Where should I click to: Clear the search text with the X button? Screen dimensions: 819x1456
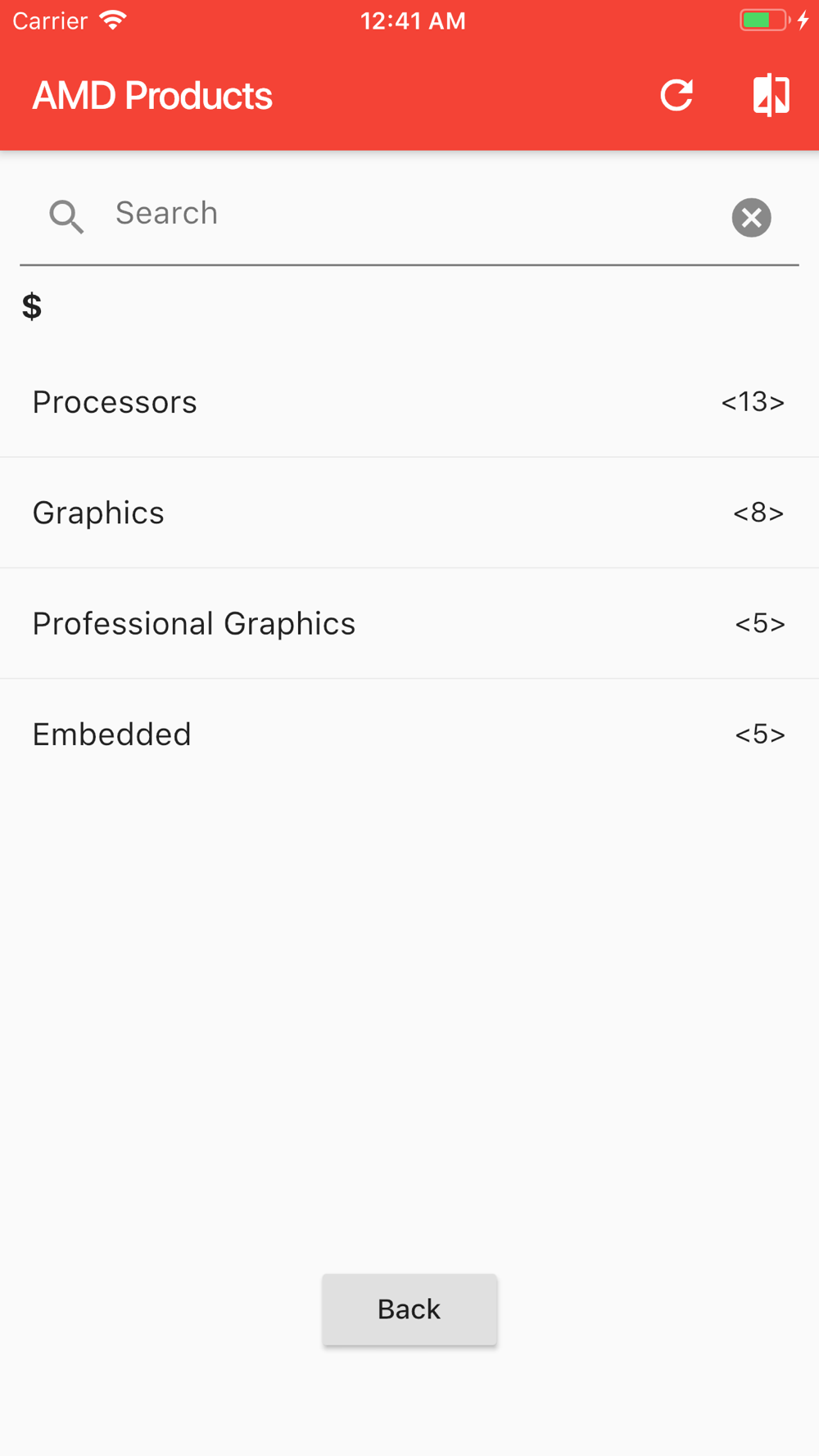(751, 217)
